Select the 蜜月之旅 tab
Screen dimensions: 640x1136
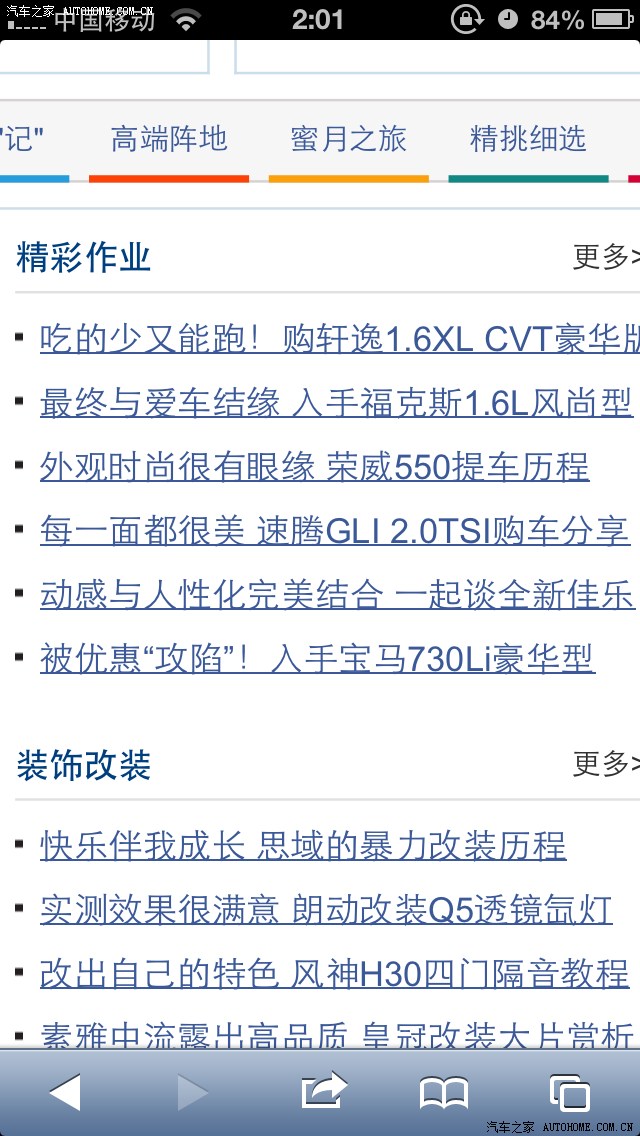point(348,139)
